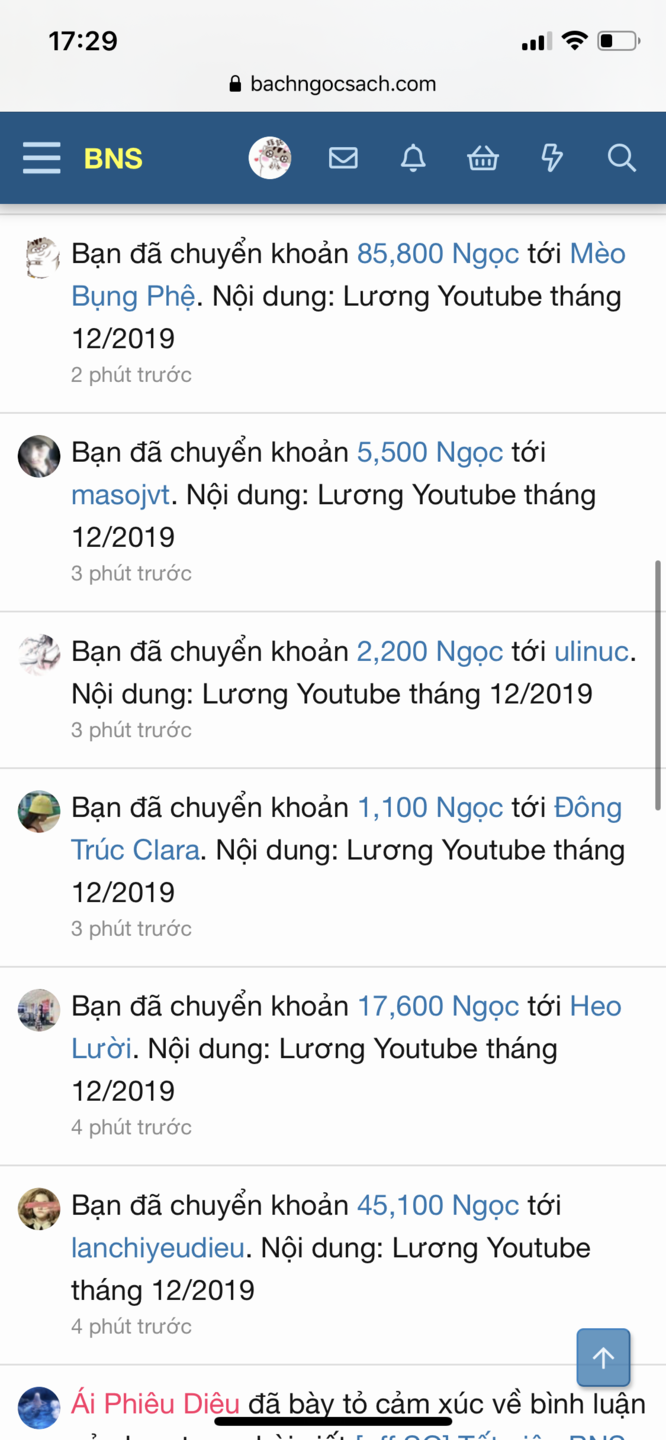Image resolution: width=666 pixels, height=1440 pixels.
Task: Open the hamburger drawer menu
Action: click(41, 158)
